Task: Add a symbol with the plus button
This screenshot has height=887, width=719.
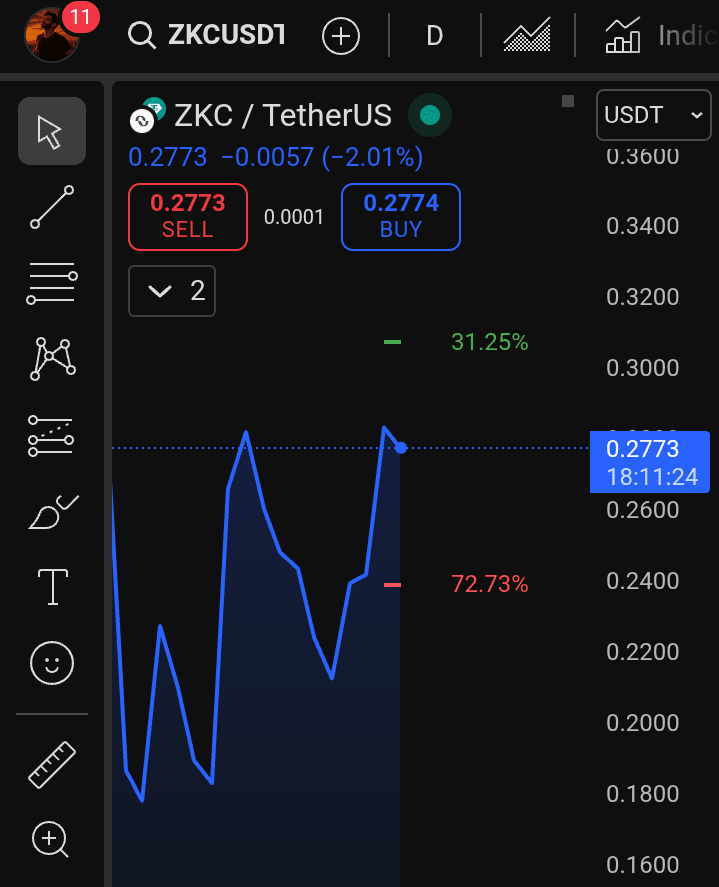Action: click(341, 37)
